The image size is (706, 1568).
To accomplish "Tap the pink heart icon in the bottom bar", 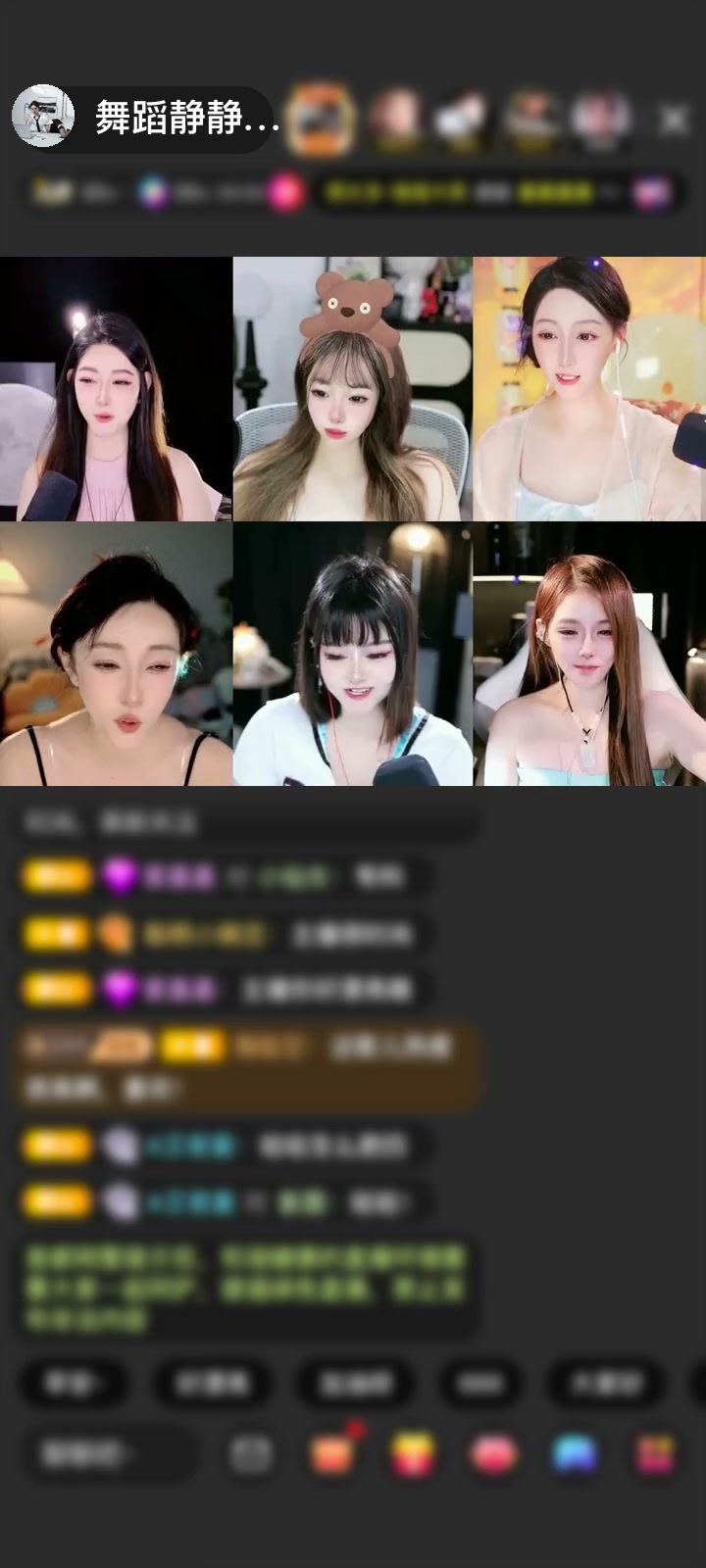I will 493,1454.
